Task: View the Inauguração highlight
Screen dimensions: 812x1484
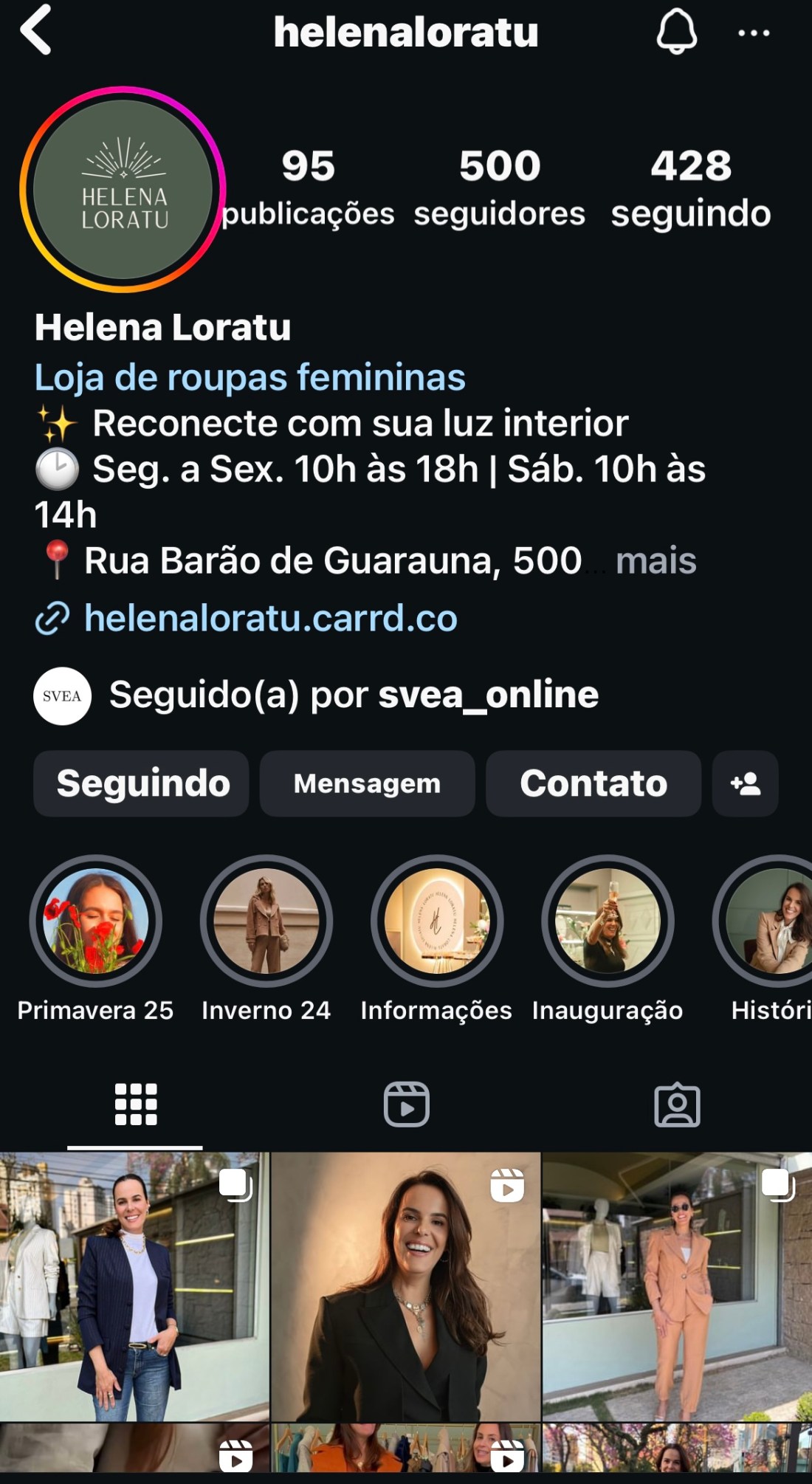Action: pos(608,921)
